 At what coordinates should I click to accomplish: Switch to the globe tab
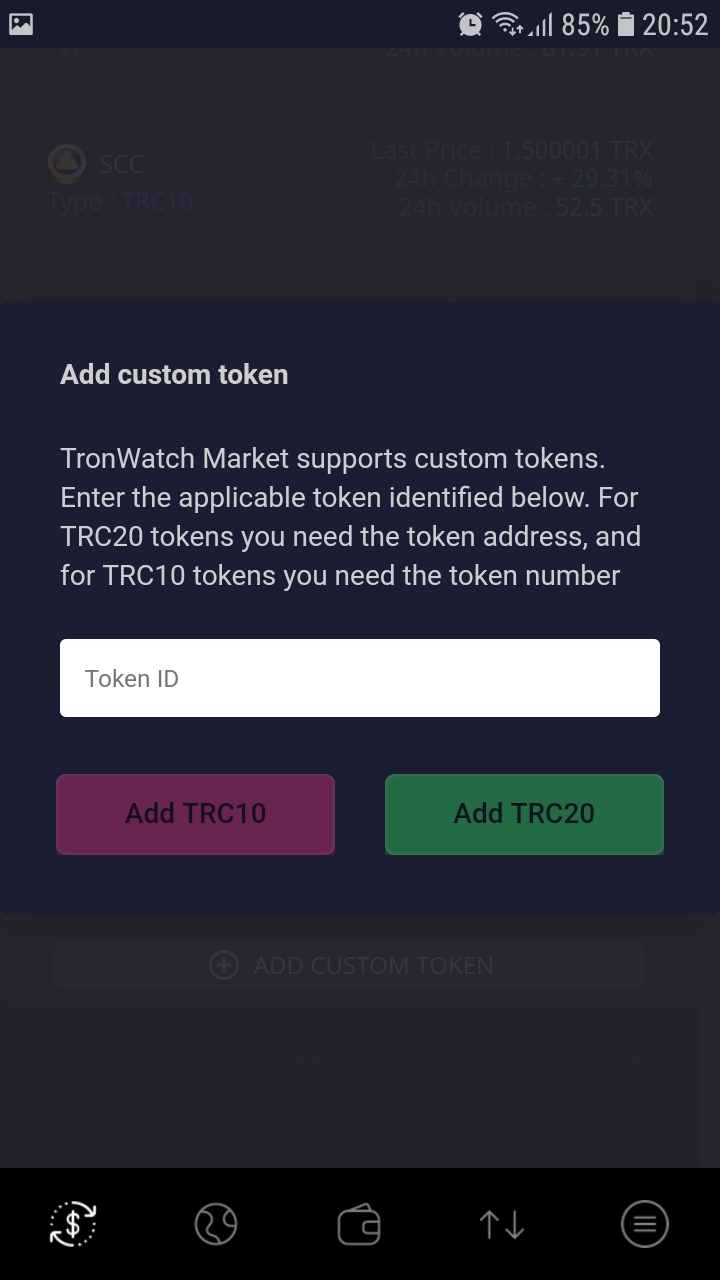pyautogui.click(x=216, y=1224)
